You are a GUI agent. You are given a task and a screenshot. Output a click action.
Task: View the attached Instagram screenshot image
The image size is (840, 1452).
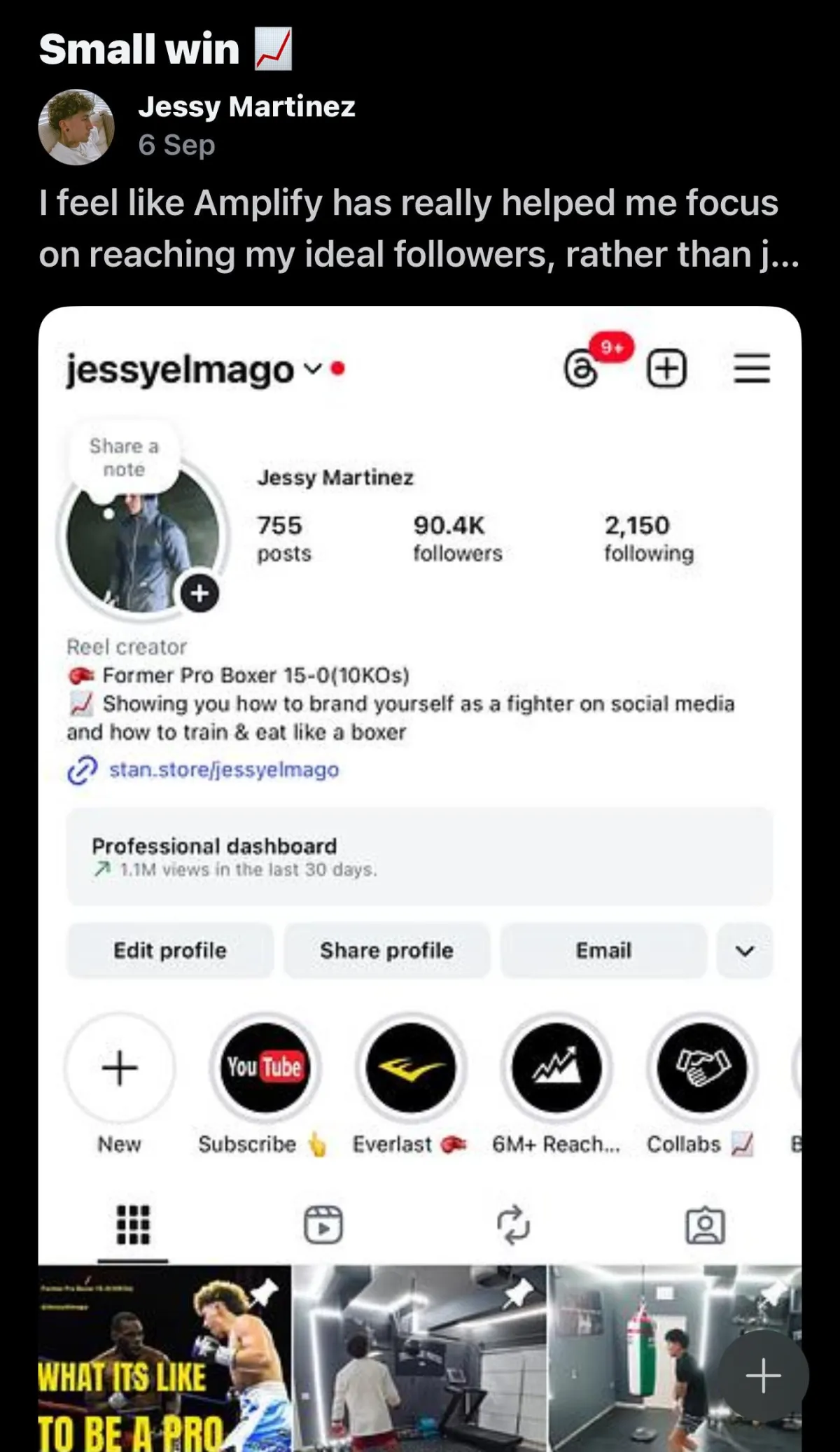(x=420, y=770)
